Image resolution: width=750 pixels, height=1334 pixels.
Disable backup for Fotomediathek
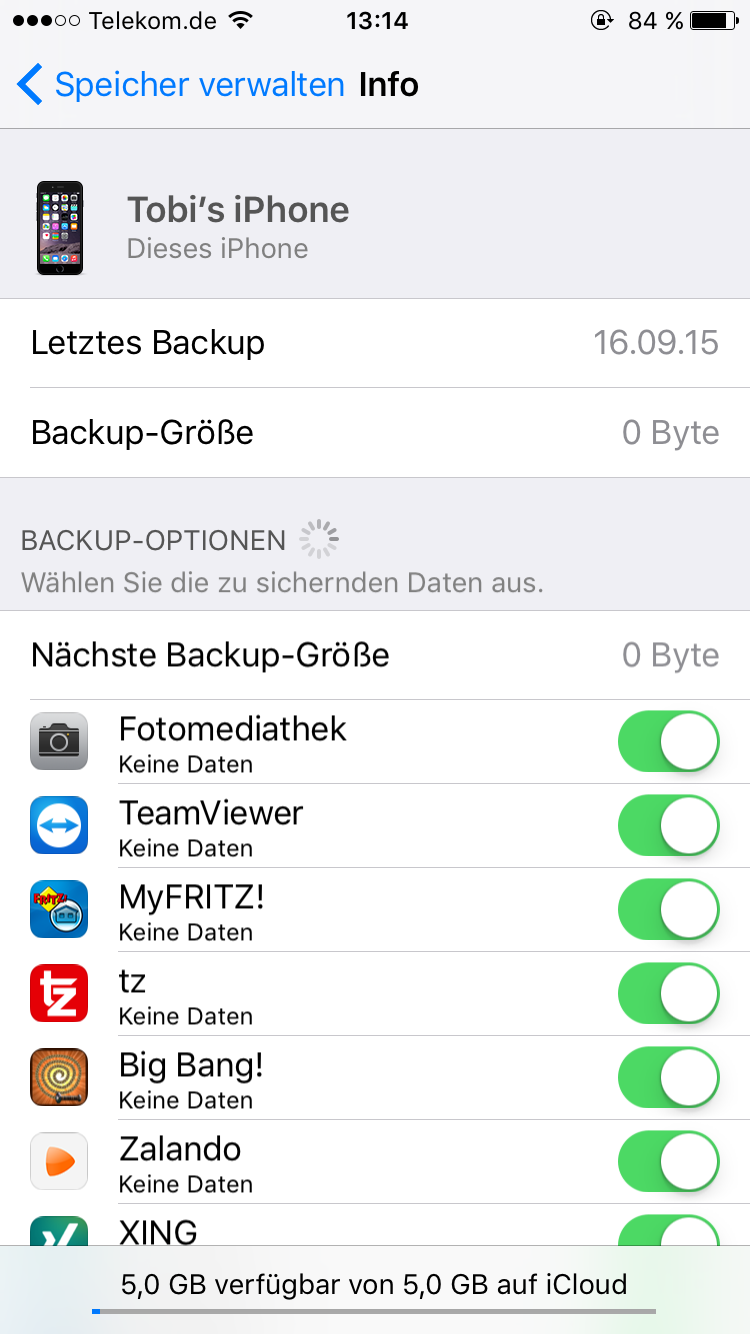[x=668, y=741]
